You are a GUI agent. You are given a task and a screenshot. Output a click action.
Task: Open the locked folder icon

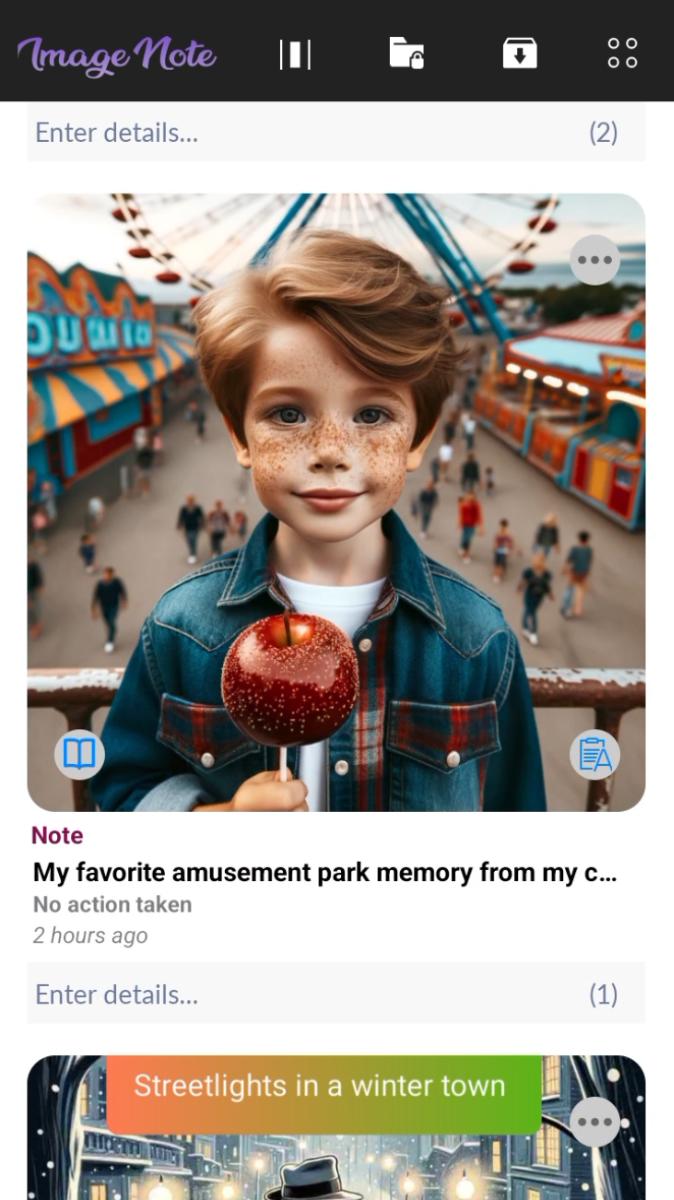click(406, 53)
